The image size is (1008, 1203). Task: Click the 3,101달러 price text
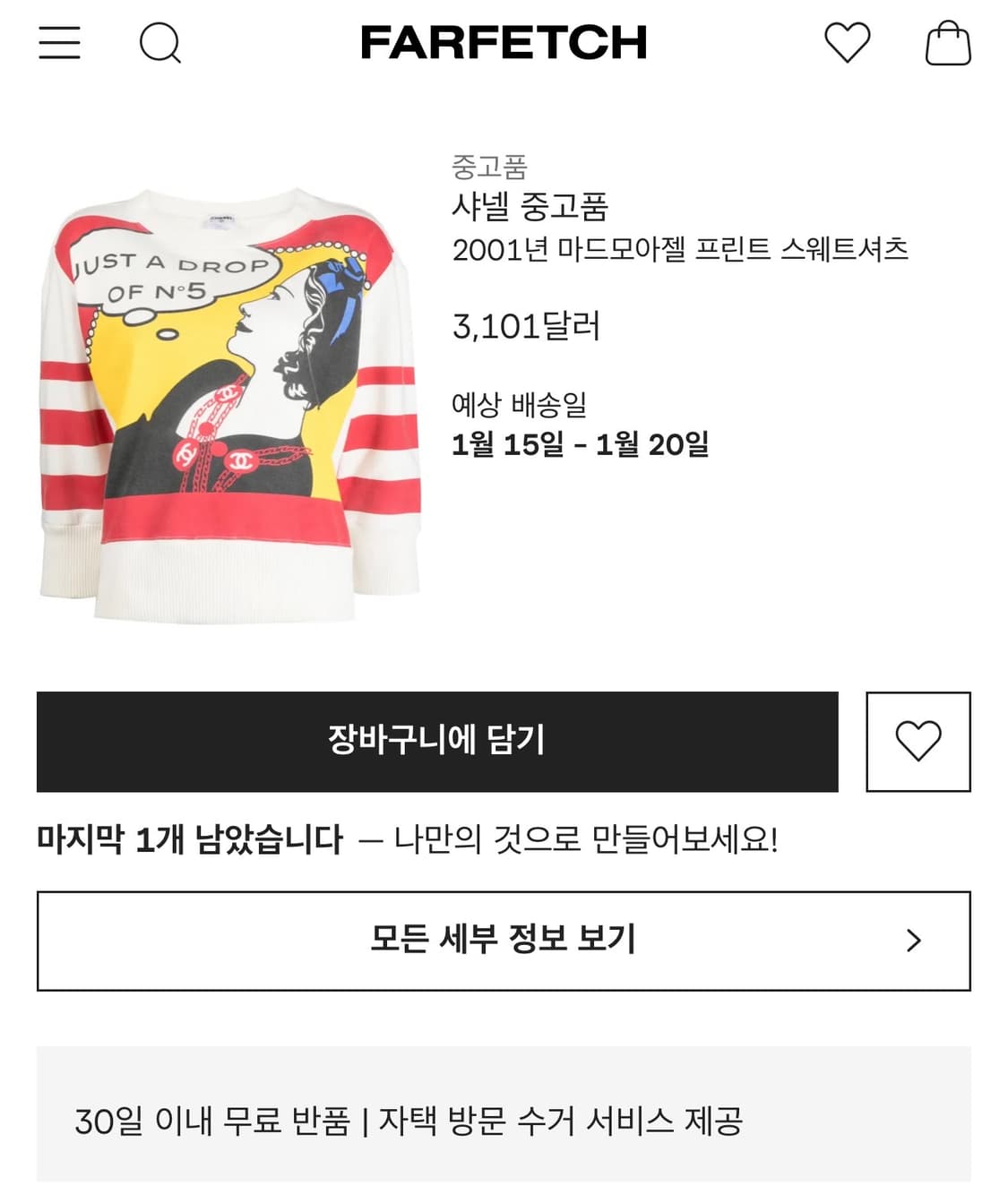click(529, 327)
